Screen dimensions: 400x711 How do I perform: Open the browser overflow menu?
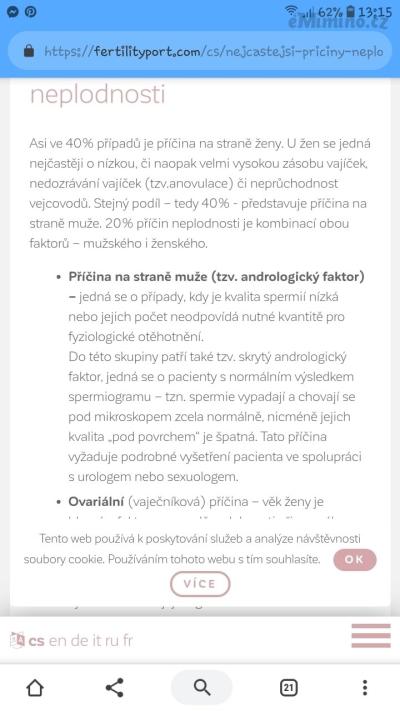coord(365,688)
